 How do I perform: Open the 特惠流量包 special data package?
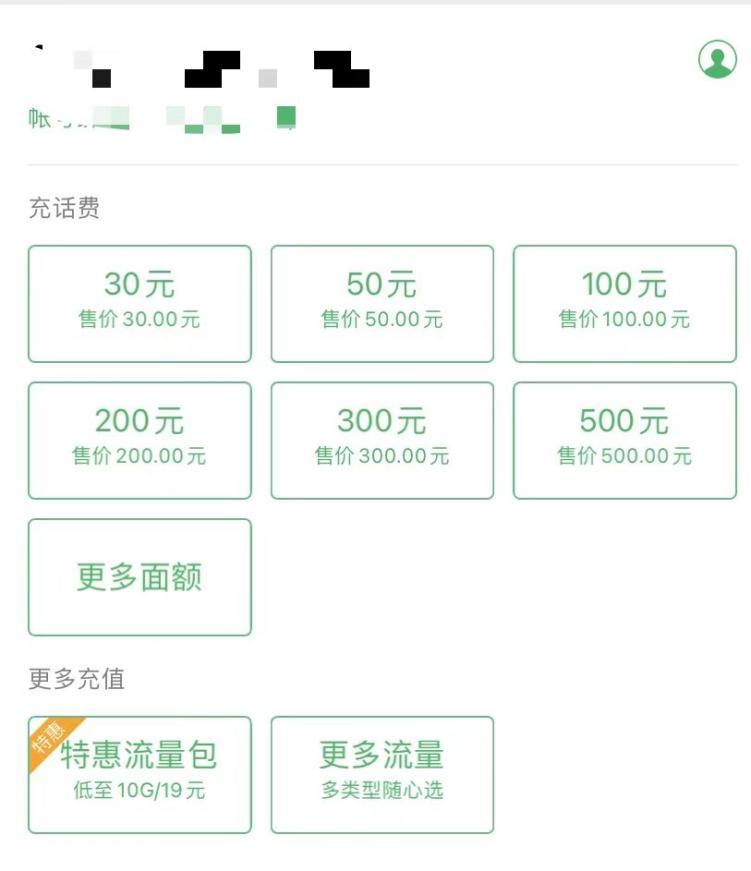point(139,773)
